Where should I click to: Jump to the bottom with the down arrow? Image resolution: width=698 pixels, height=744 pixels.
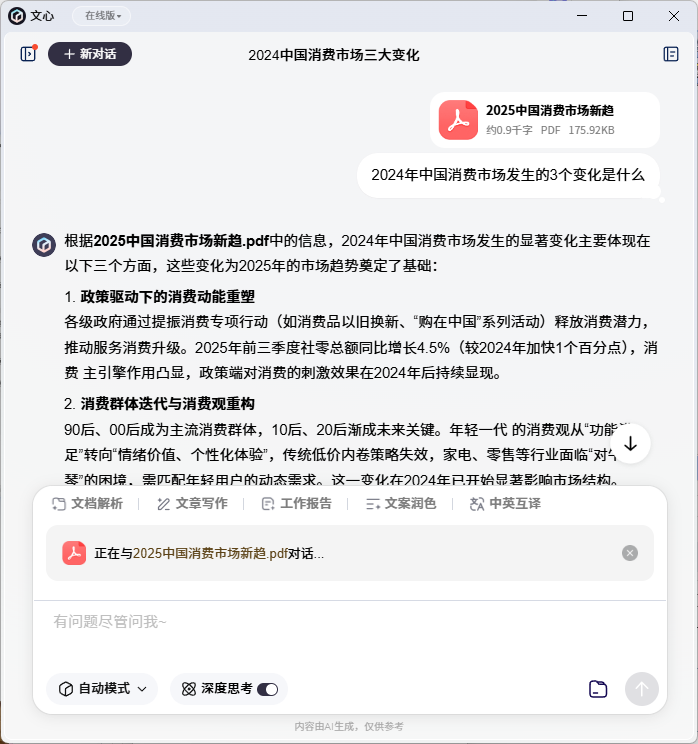click(x=630, y=444)
